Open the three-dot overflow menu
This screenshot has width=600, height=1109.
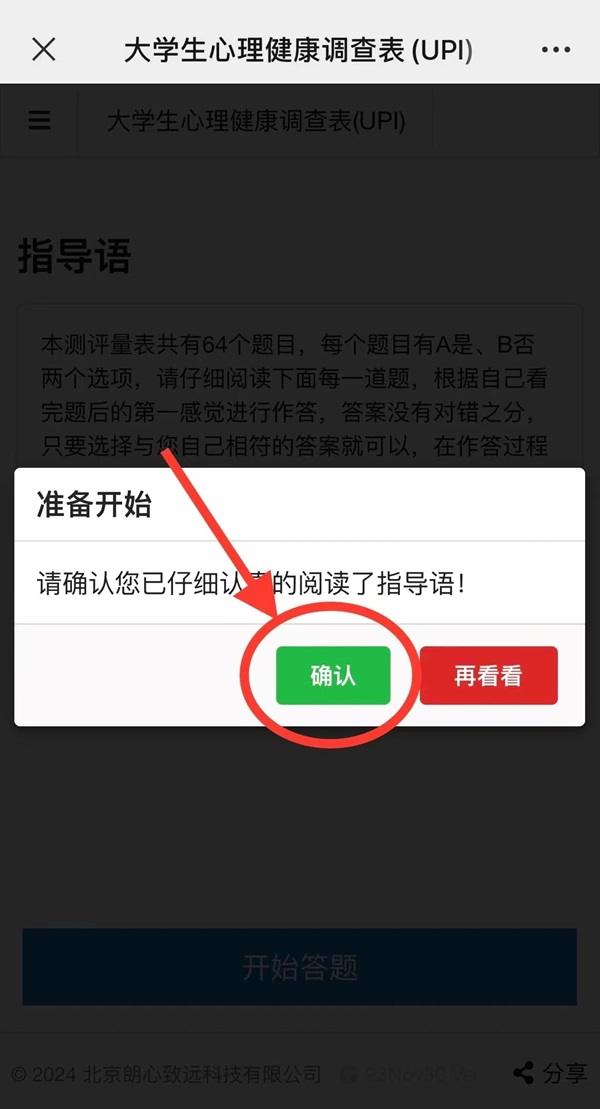pyautogui.click(x=555, y=50)
